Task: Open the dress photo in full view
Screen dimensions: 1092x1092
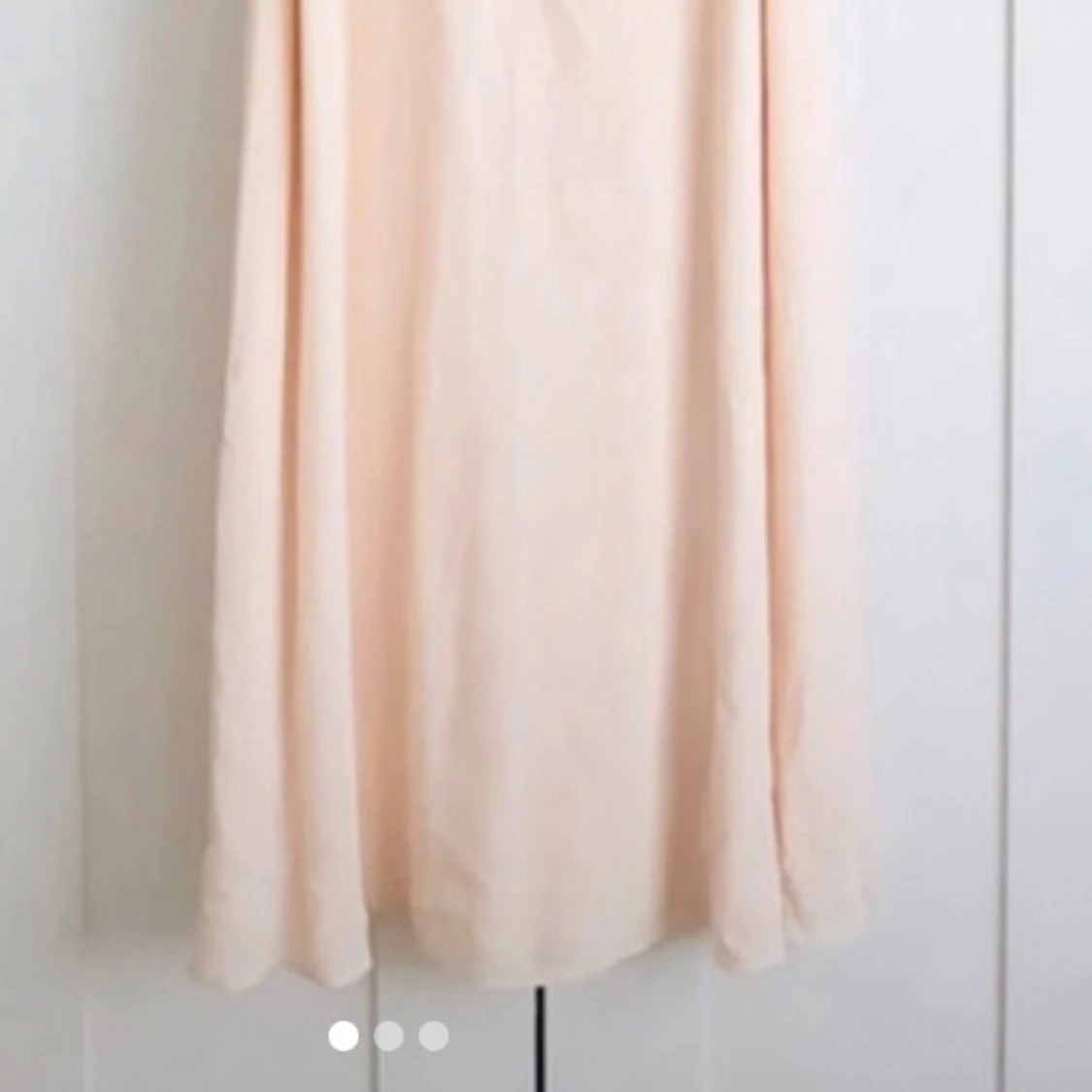Action: point(546,485)
